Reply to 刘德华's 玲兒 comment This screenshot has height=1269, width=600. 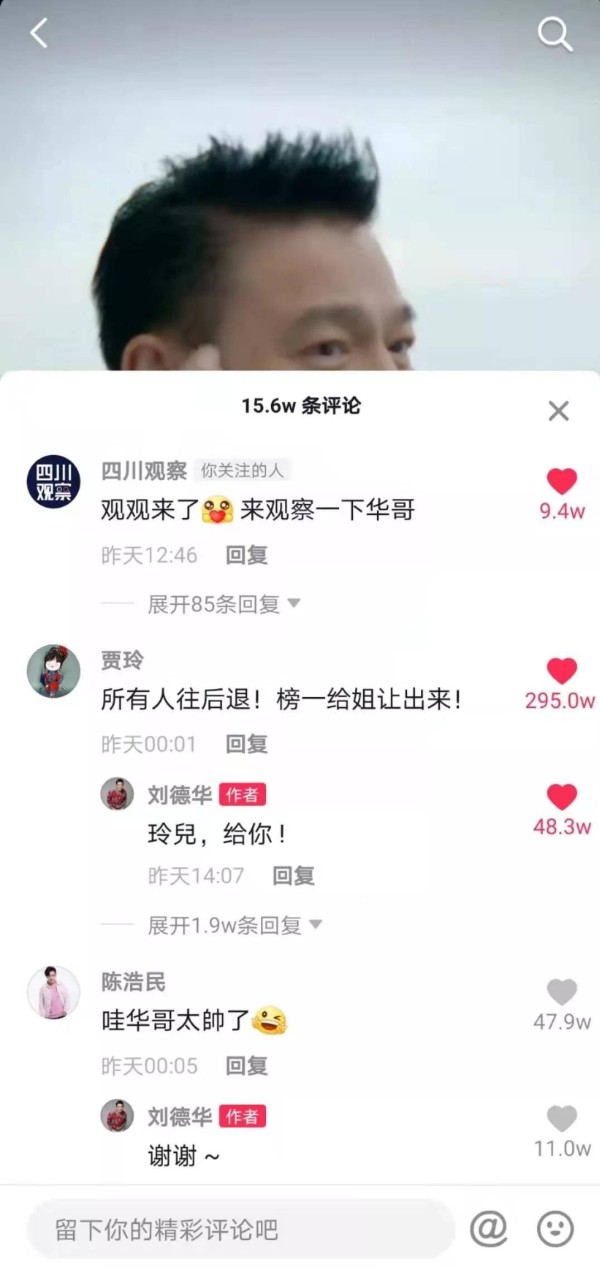pyautogui.click(x=294, y=876)
